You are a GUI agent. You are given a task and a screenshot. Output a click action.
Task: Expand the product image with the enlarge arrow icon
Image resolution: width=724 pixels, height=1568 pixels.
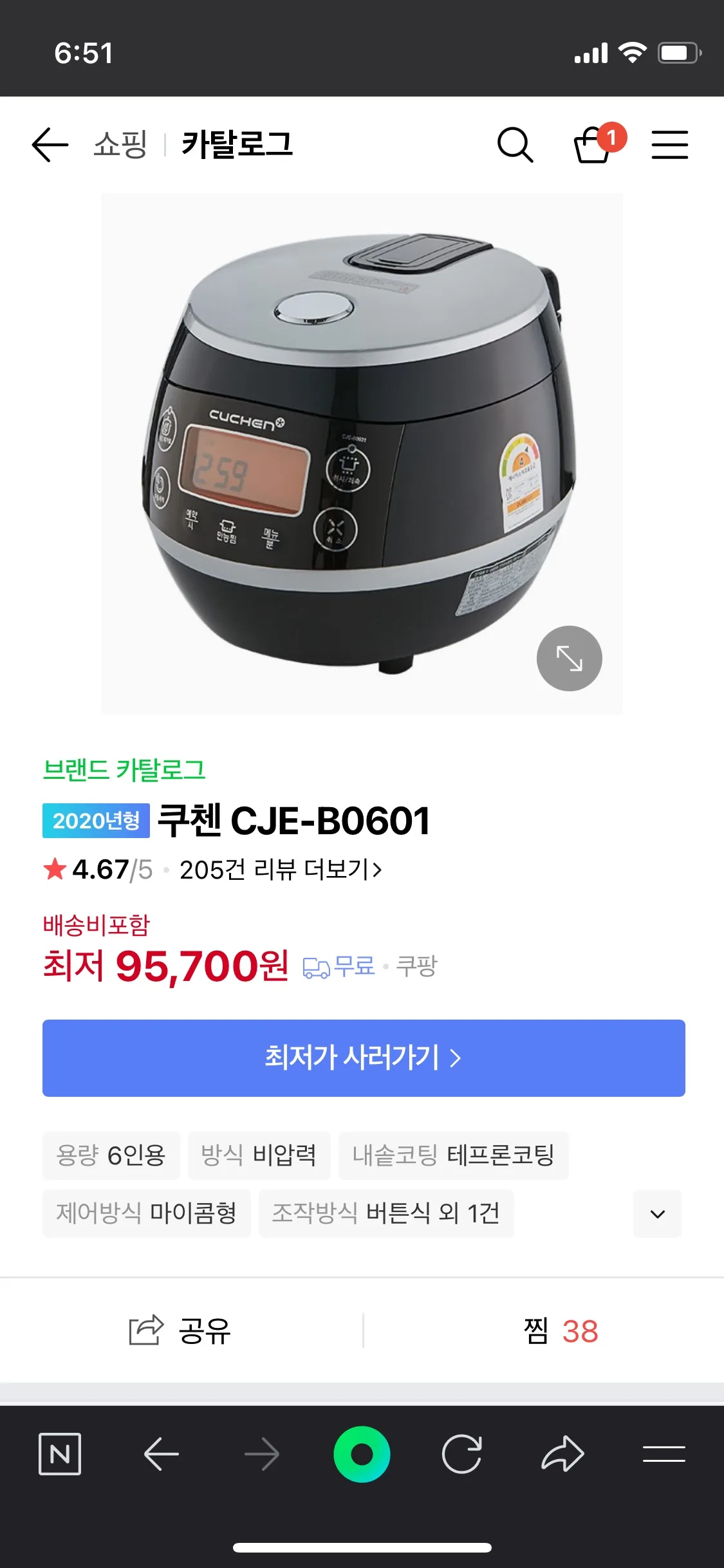569,657
